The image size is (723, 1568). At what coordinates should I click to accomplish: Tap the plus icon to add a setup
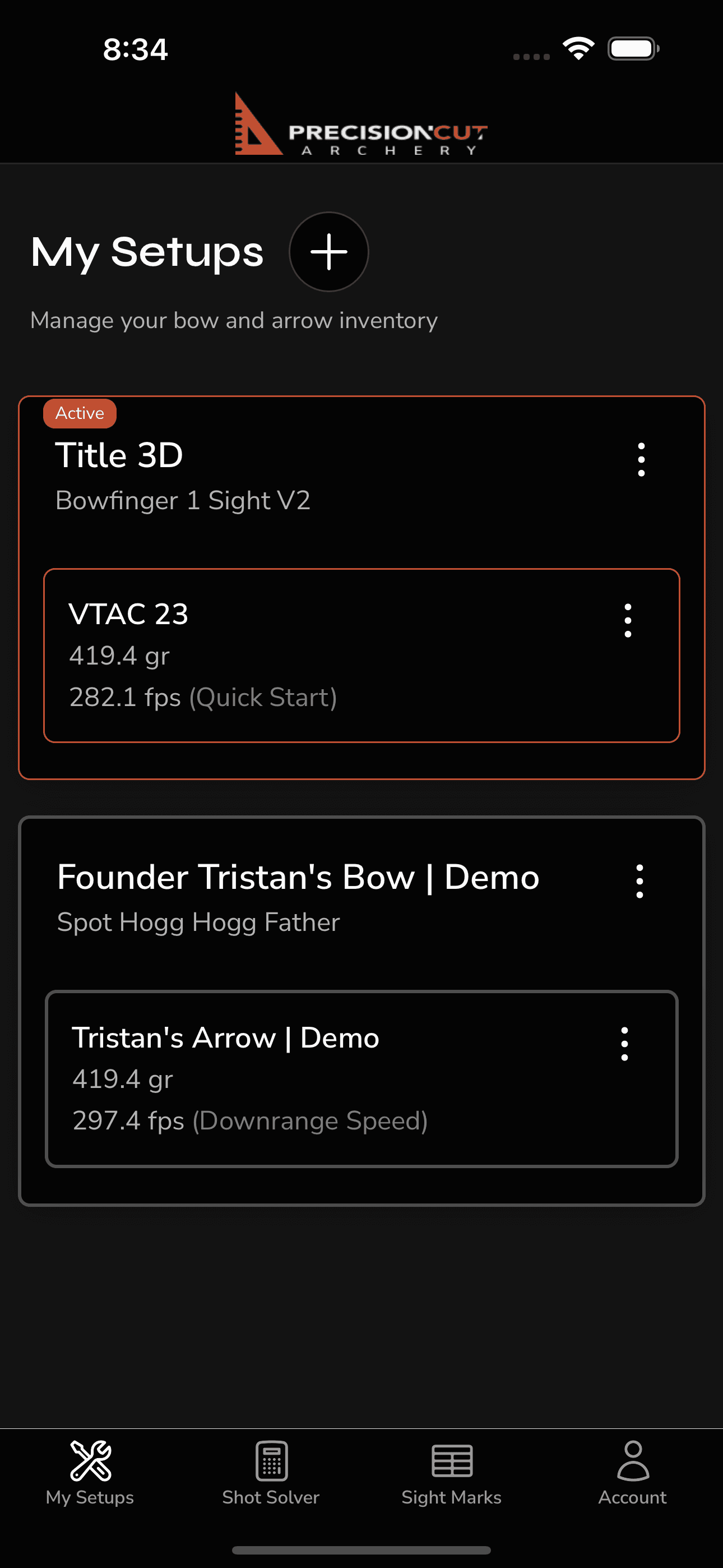pos(328,252)
